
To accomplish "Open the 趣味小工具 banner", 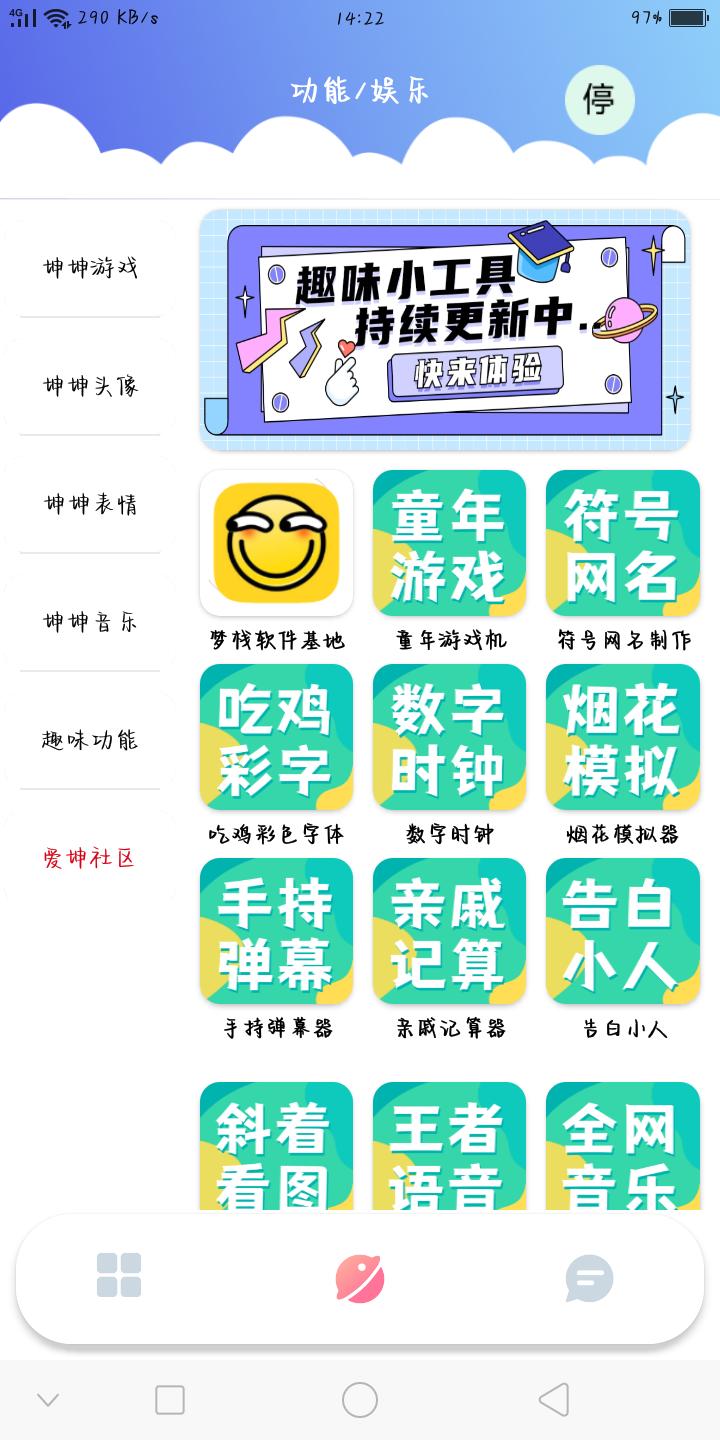I will point(445,330).
